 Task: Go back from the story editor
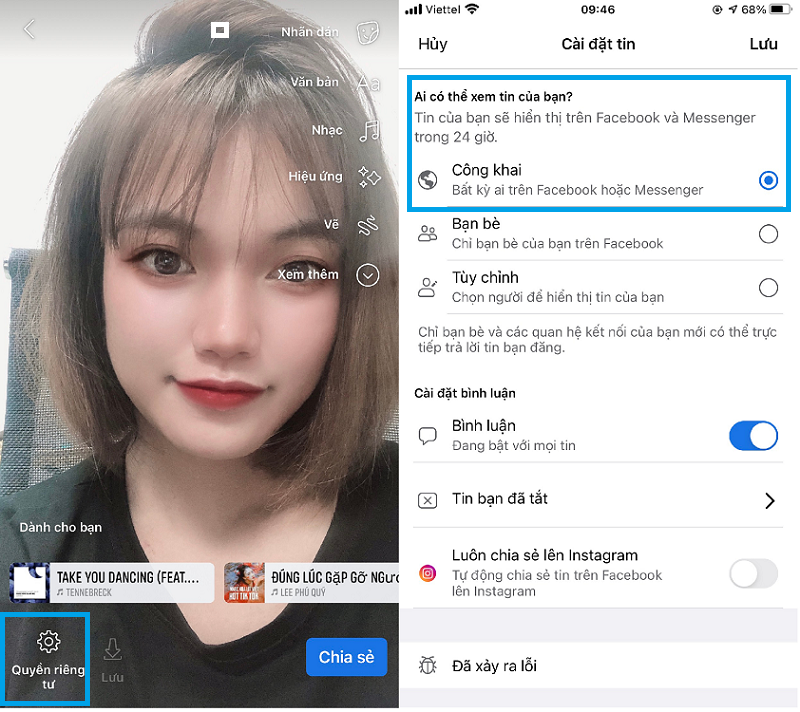(x=29, y=30)
